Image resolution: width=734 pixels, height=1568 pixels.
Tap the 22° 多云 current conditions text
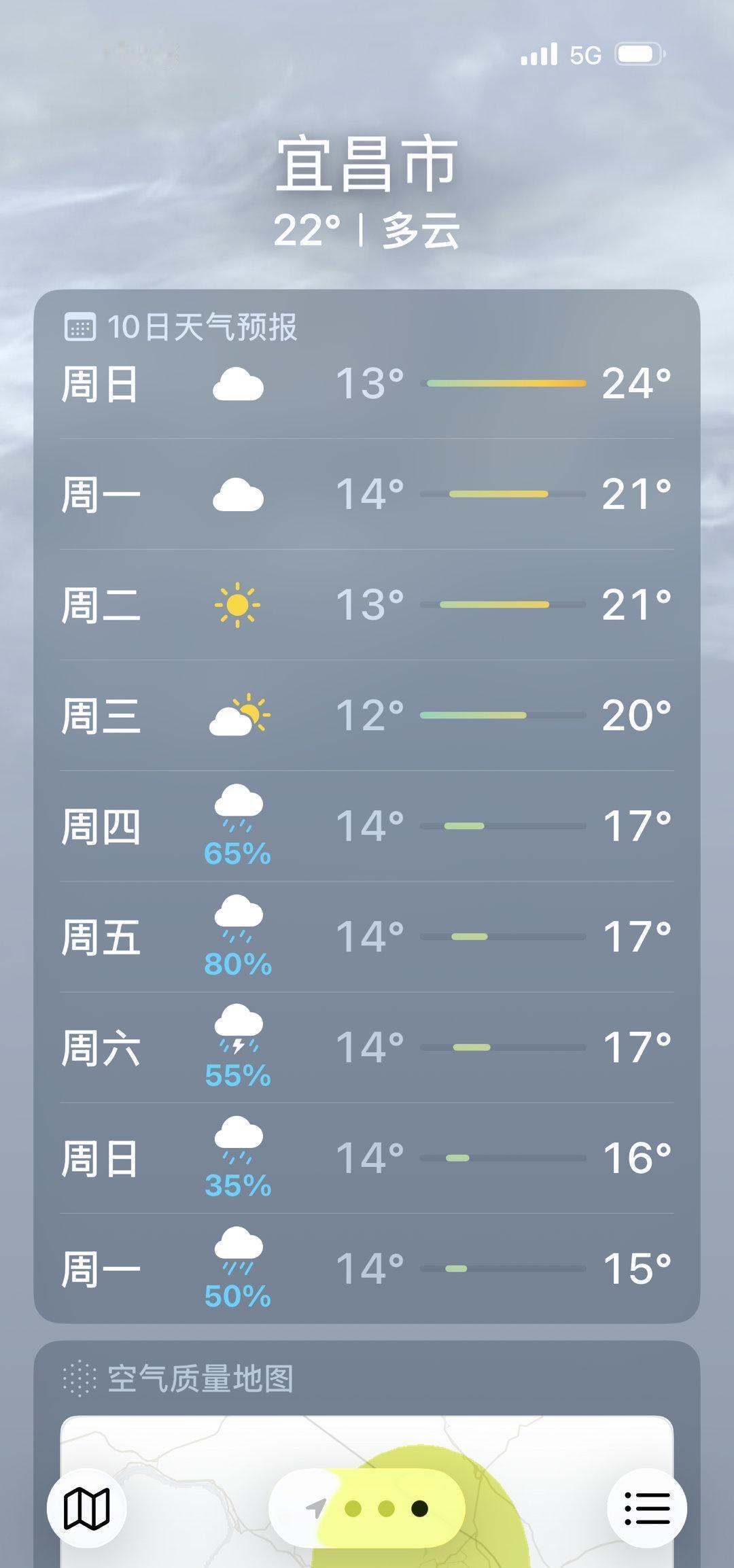(367, 231)
